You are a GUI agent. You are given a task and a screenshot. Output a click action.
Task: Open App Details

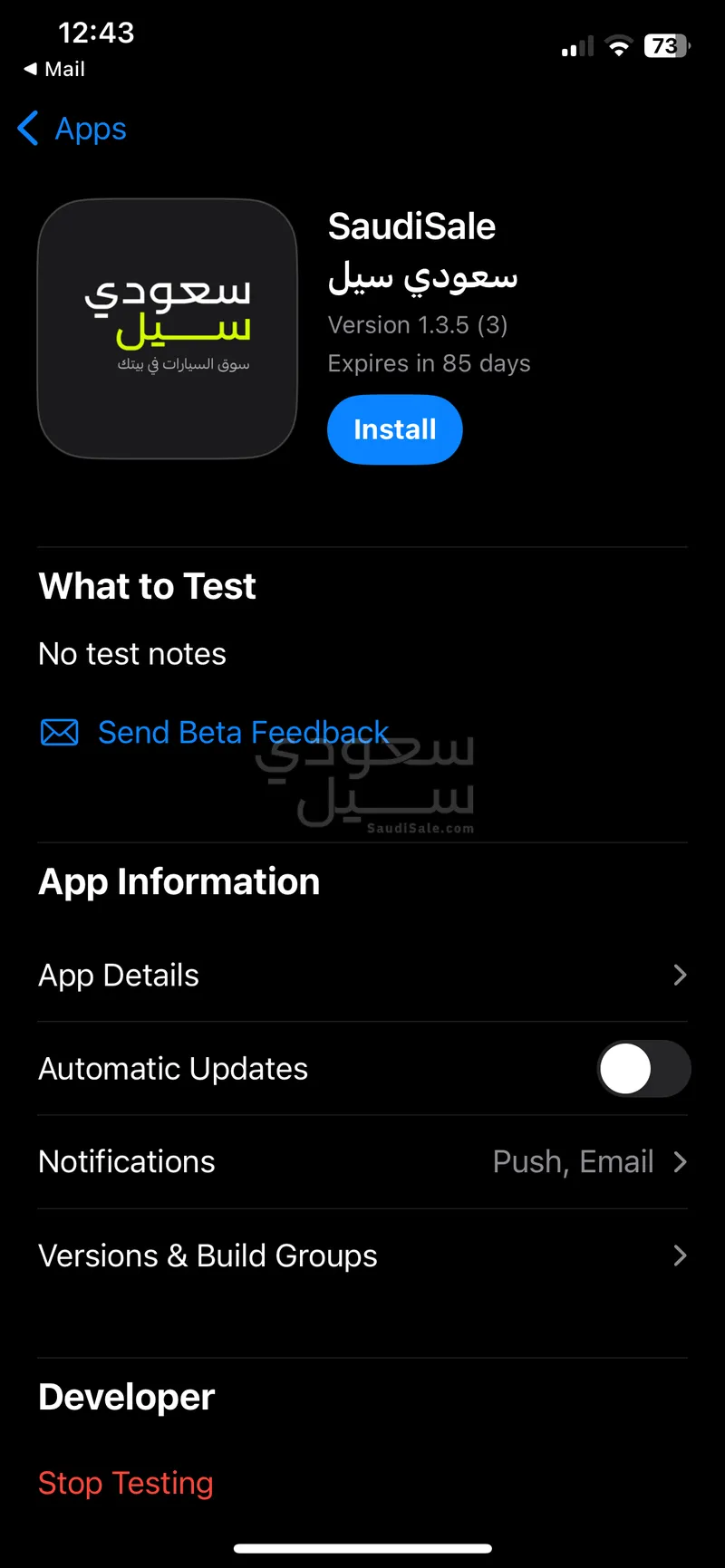pyautogui.click(x=362, y=976)
